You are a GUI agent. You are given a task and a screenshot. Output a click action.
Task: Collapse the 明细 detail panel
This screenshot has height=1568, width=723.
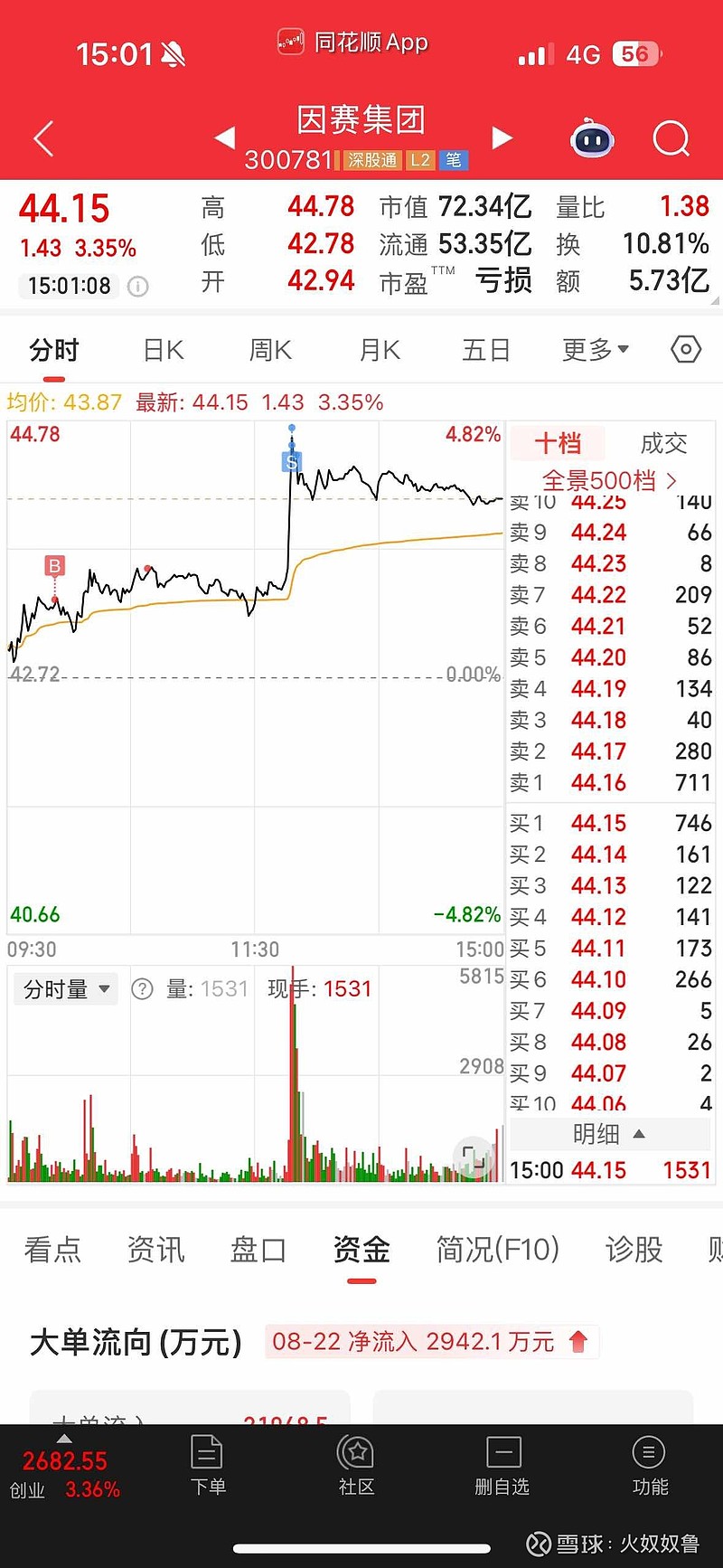[610, 1134]
